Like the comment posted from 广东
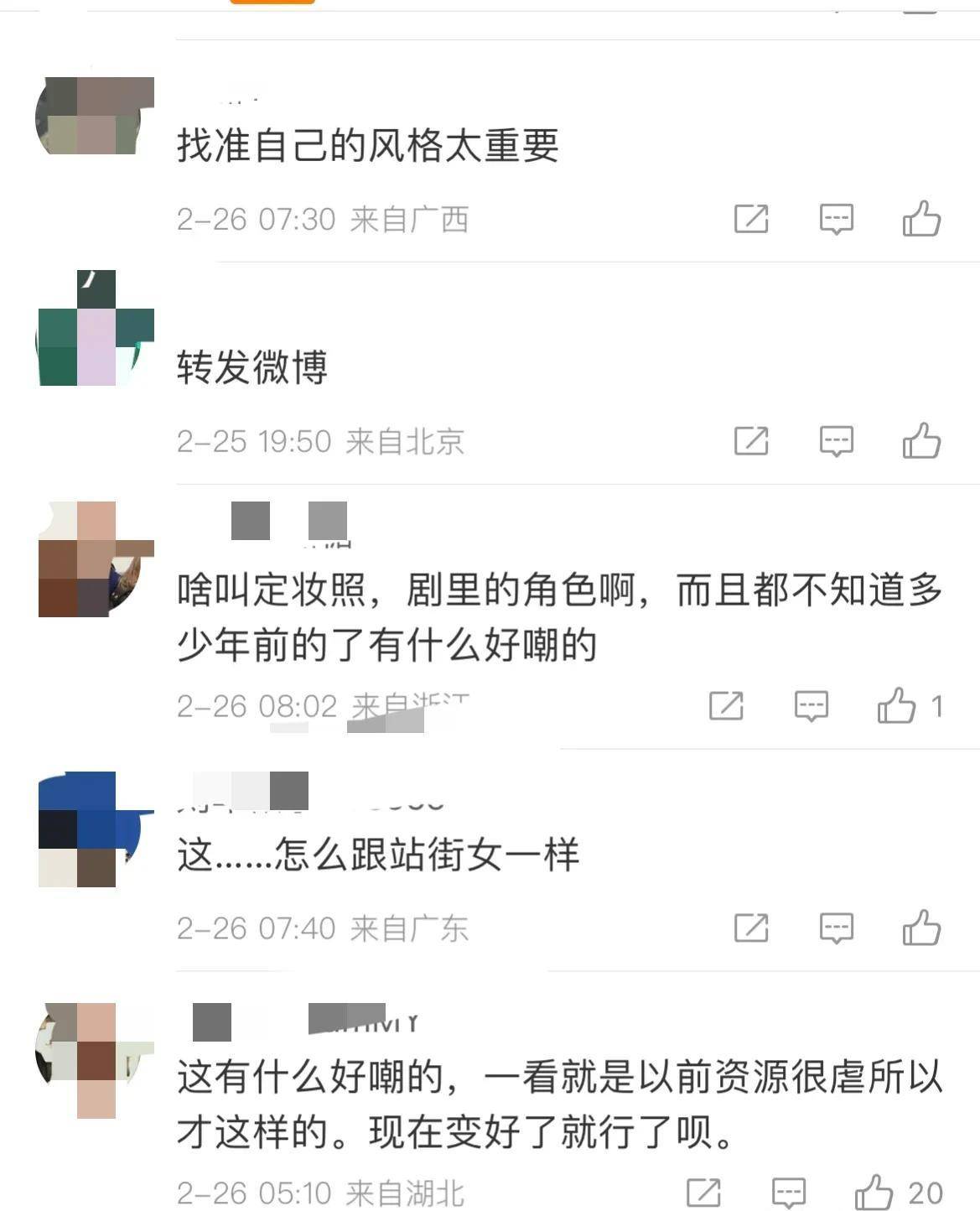 tap(921, 928)
